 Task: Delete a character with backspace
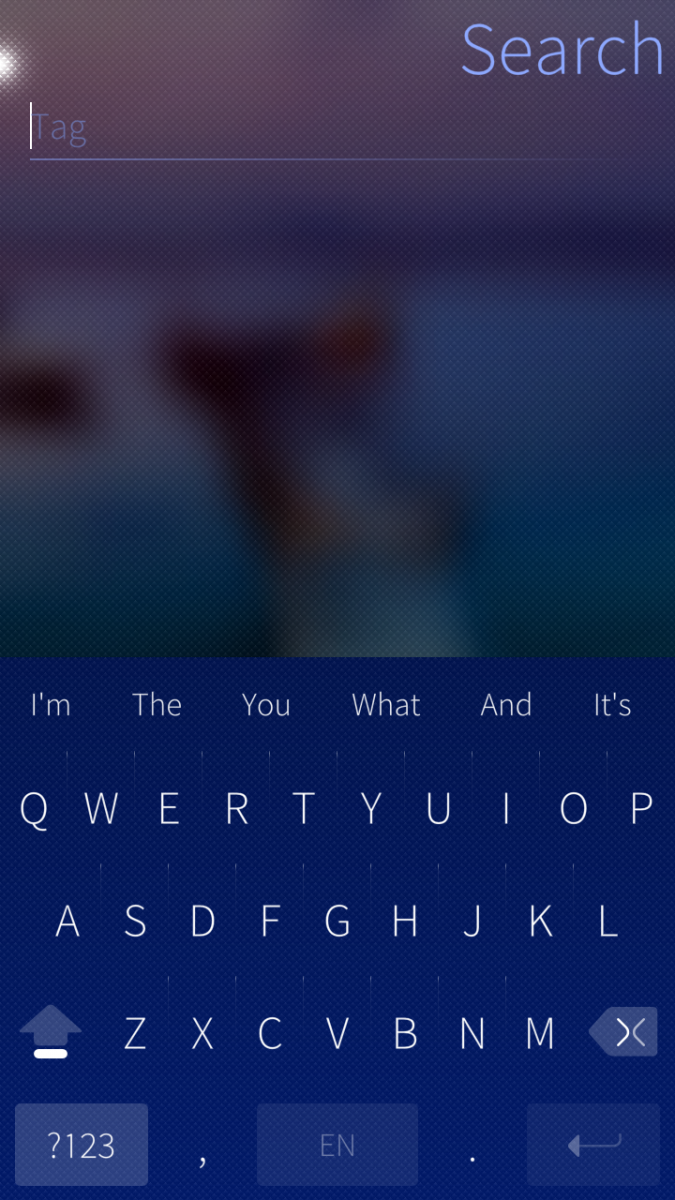point(625,1032)
